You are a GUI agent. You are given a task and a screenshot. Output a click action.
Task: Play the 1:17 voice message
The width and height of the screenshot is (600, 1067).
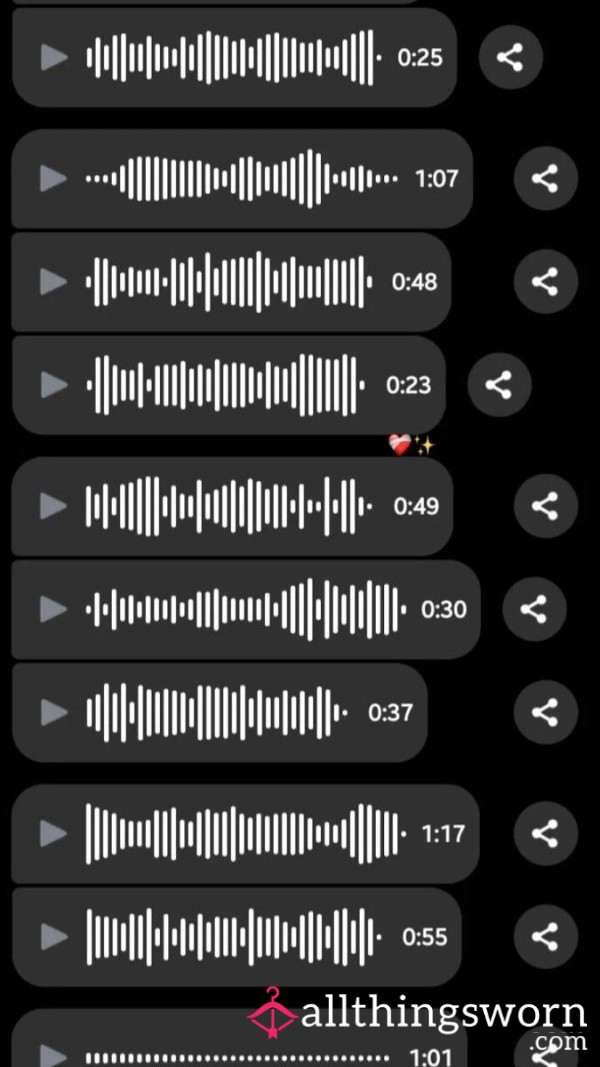point(53,833)
